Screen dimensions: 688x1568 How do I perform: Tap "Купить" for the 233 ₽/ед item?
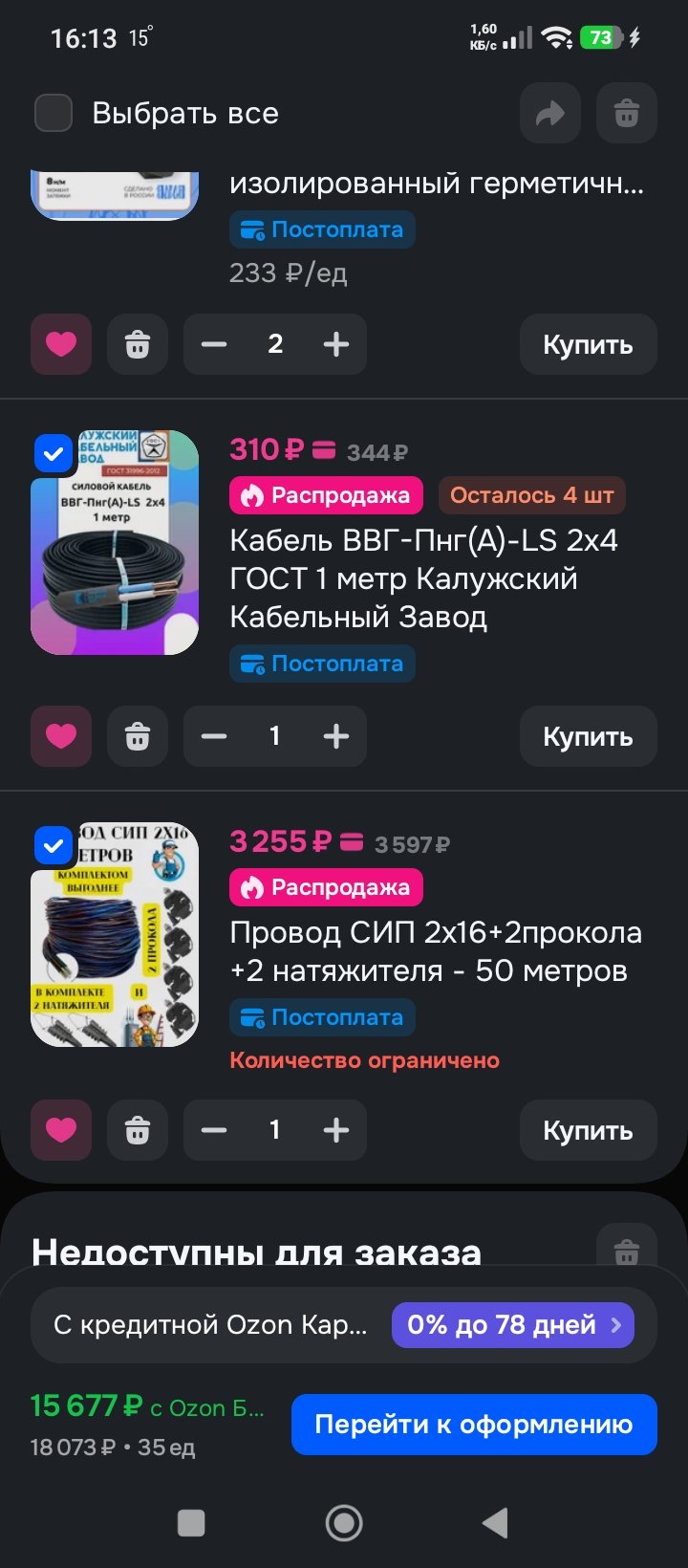click(588, 344)
